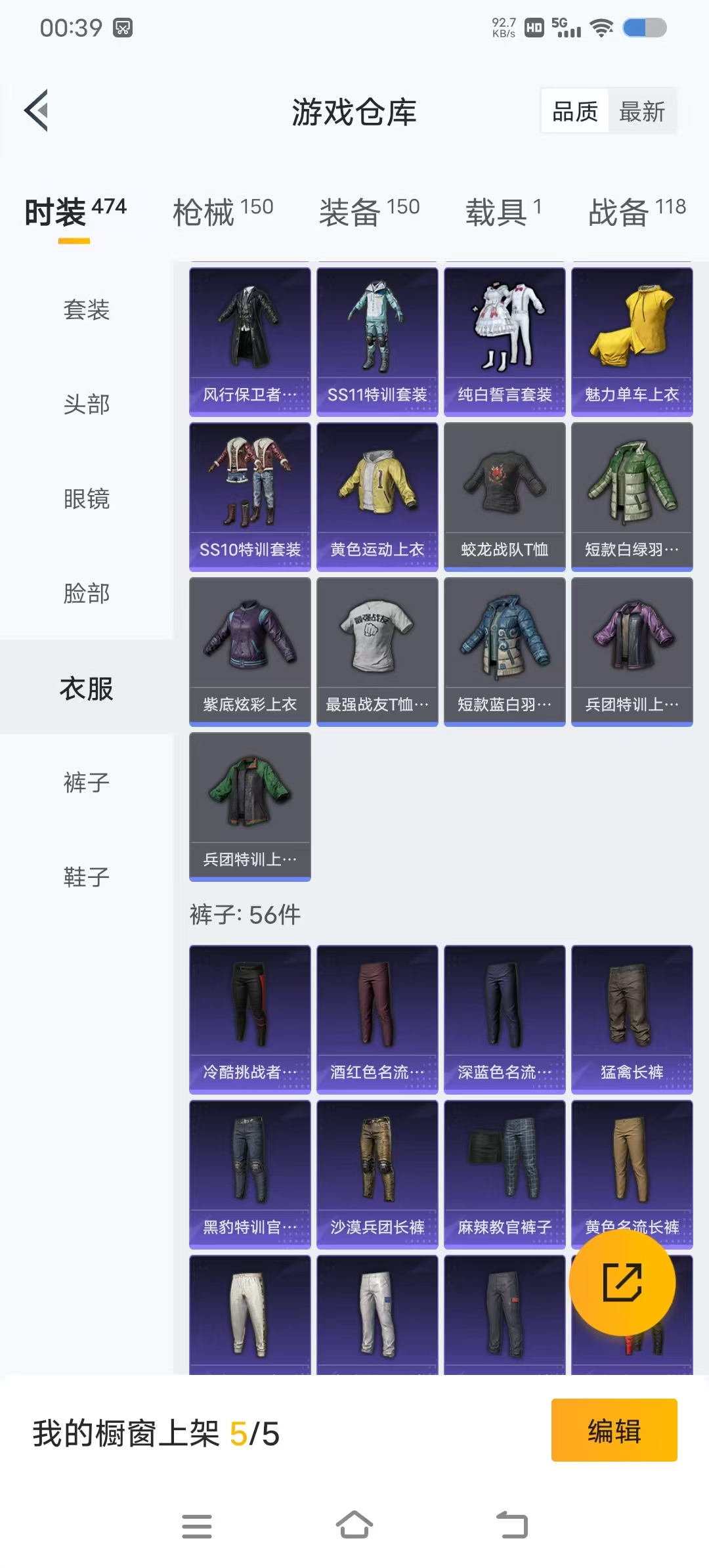Image resolution: width=709 pixels, height=1568 pixels.
Task: Switch to the 枪械 tab
Action: click(223, 211)
